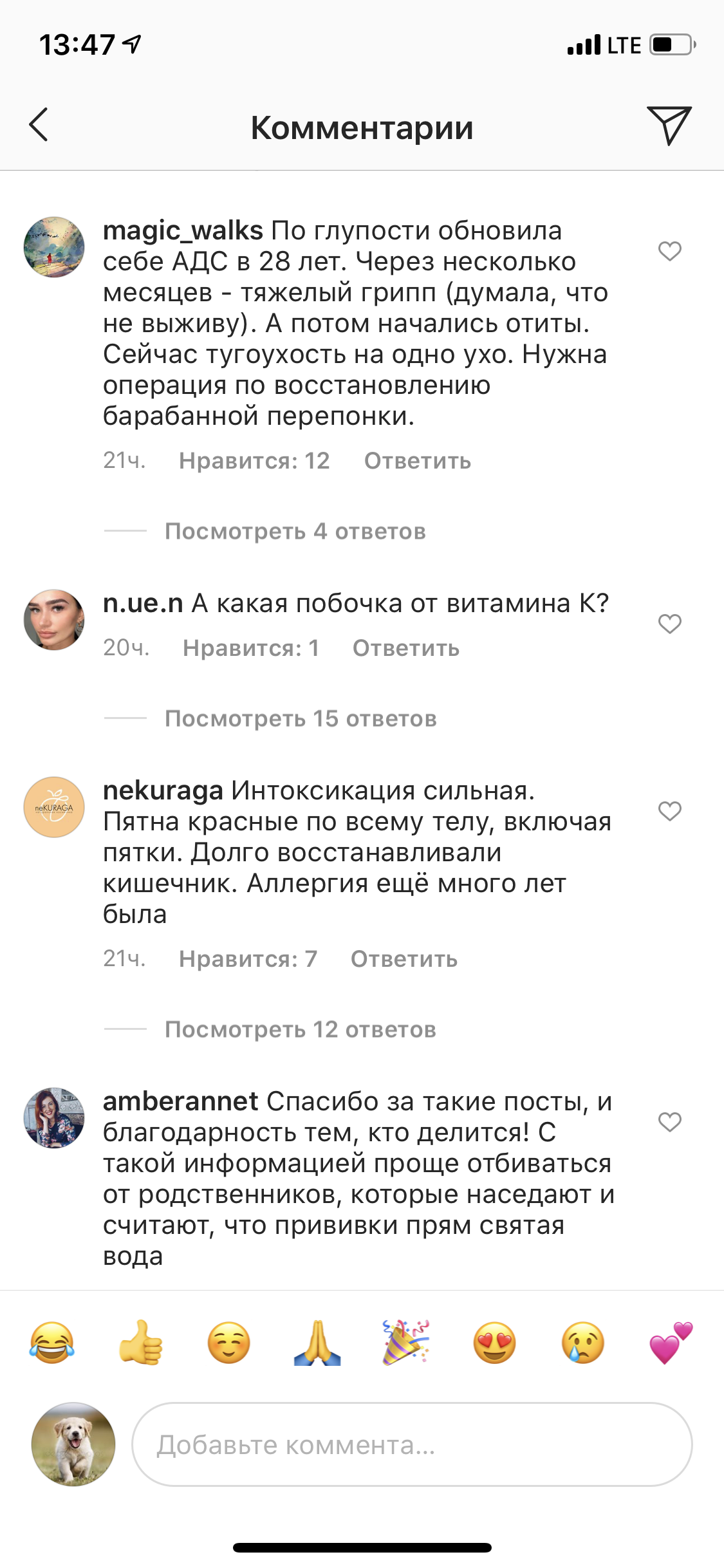
Task: Share the post via the paper plane icon
Action: coord(669,125)
